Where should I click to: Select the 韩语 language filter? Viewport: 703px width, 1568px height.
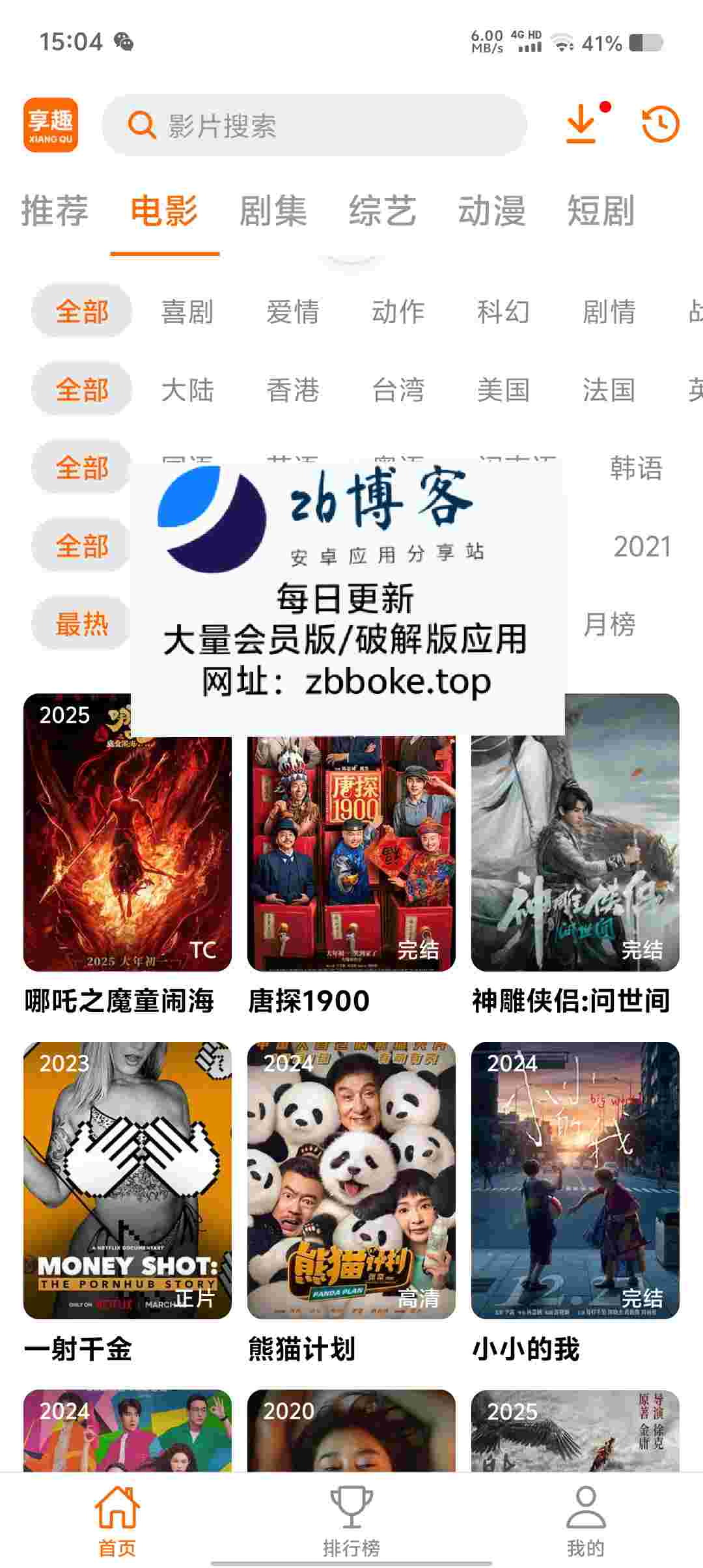[x=636, y=468]
